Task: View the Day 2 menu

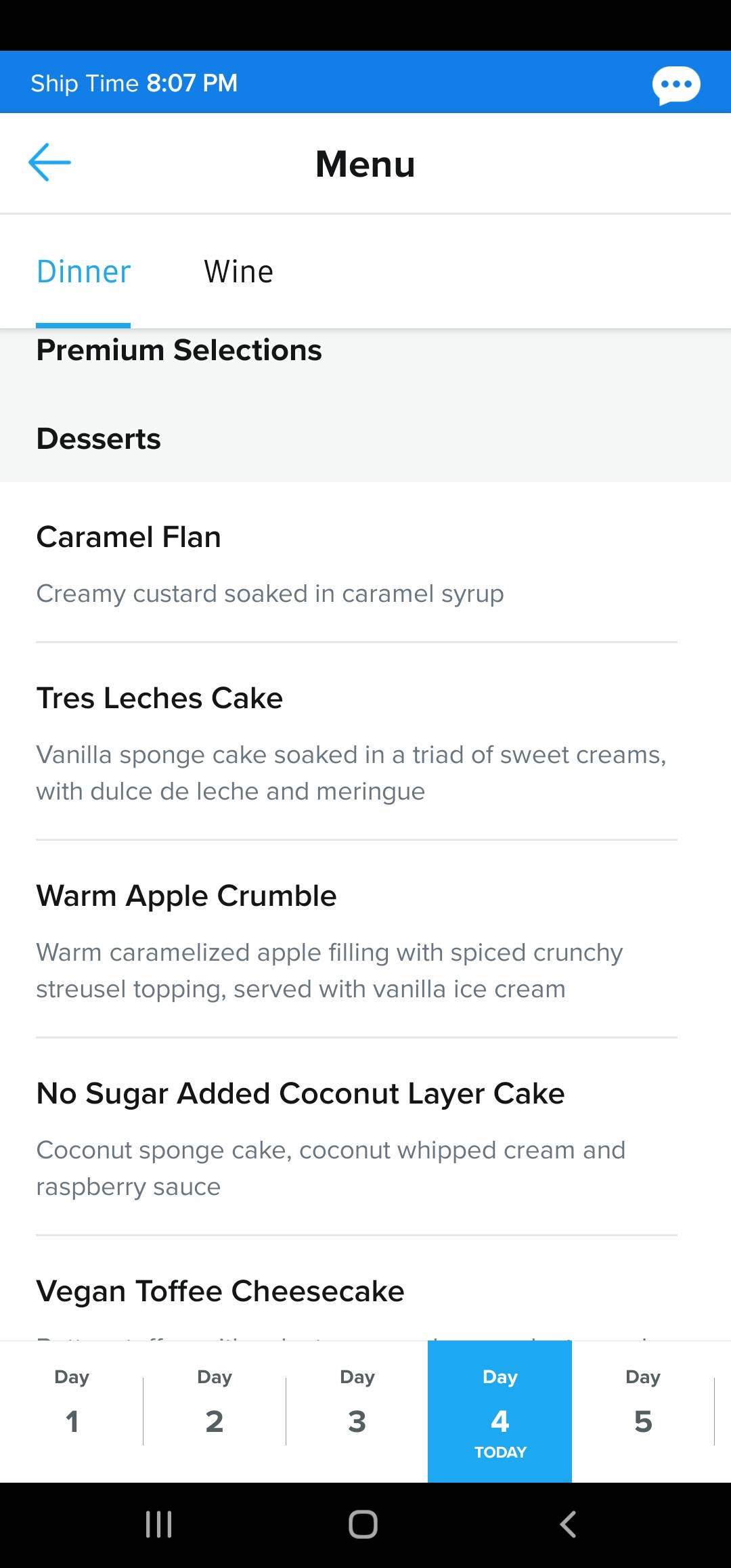Action: [x=215, y=1412]
